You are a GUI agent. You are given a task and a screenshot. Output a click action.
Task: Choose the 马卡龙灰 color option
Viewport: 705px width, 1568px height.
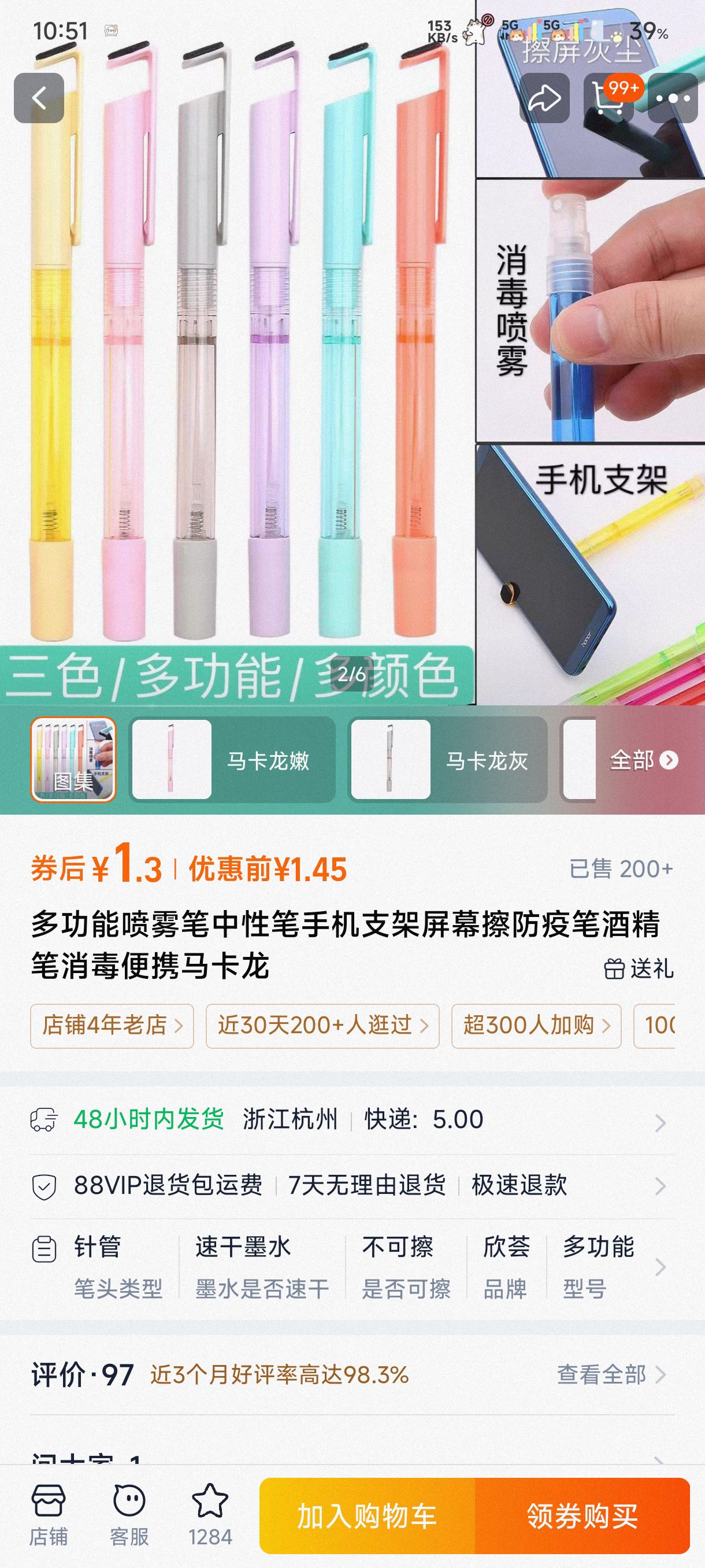pos(447,759)
